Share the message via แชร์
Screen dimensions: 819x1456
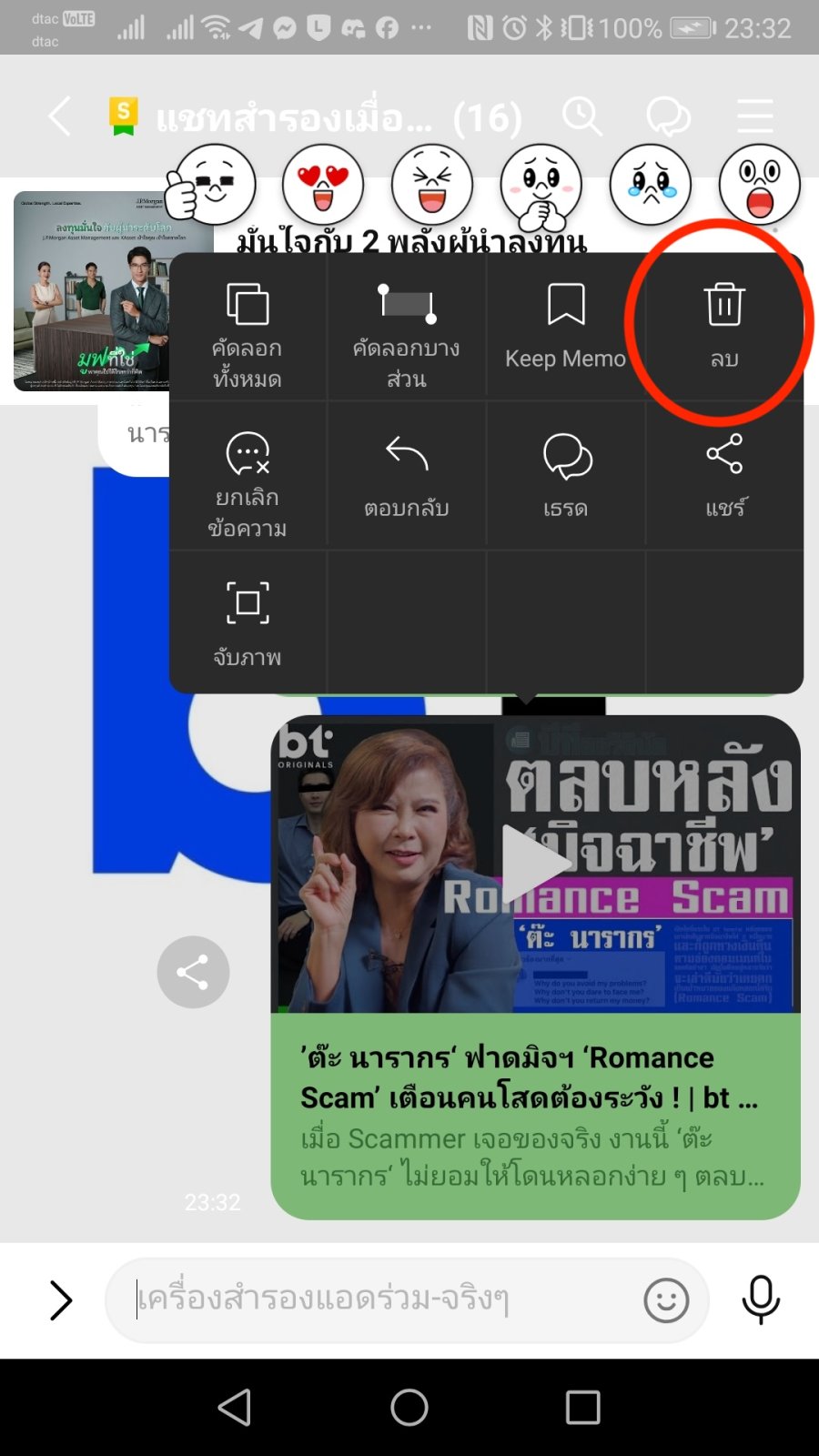724,475
